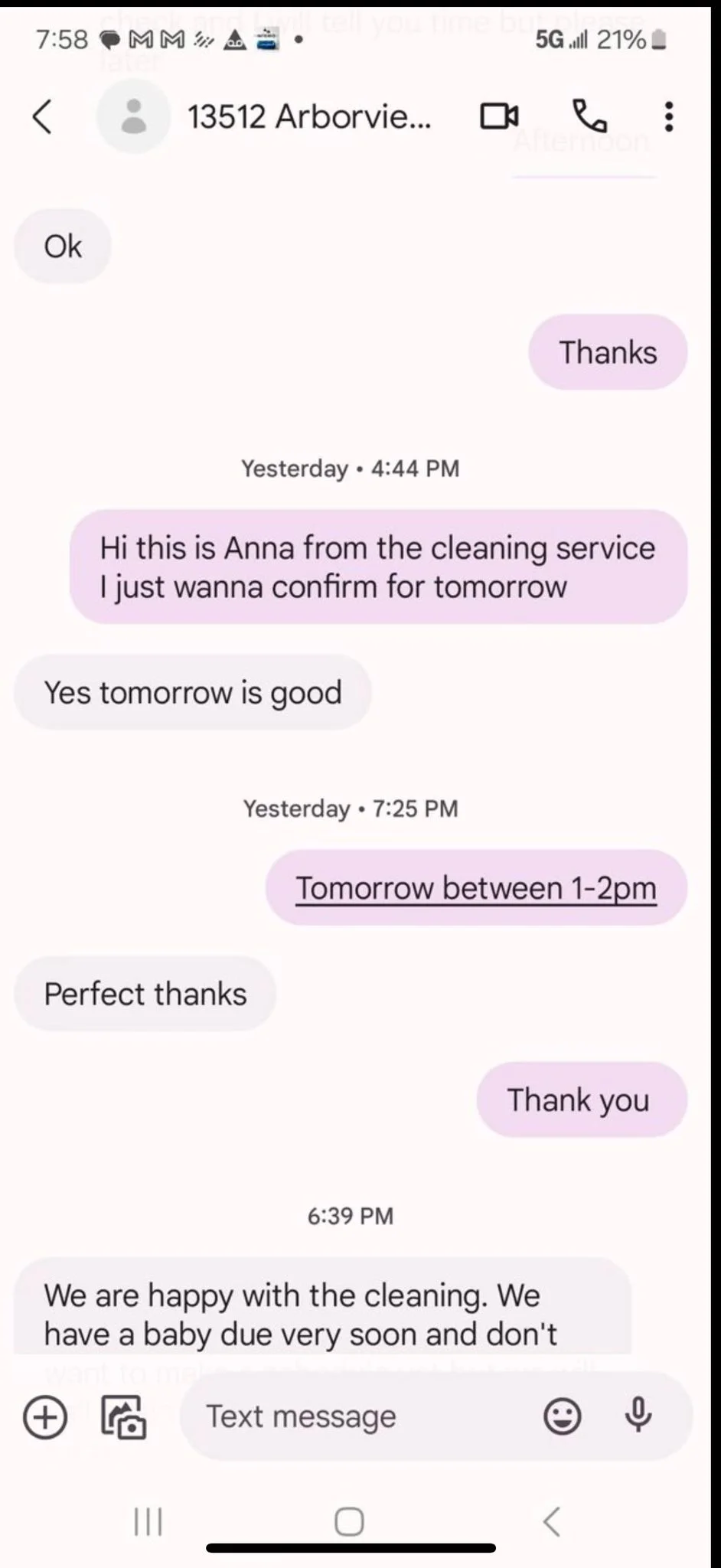Image resolution: width=721 pixels, height=1568 pixels.
Task: Open the 13512 Arborvie contact details
Action: point(308,117)
